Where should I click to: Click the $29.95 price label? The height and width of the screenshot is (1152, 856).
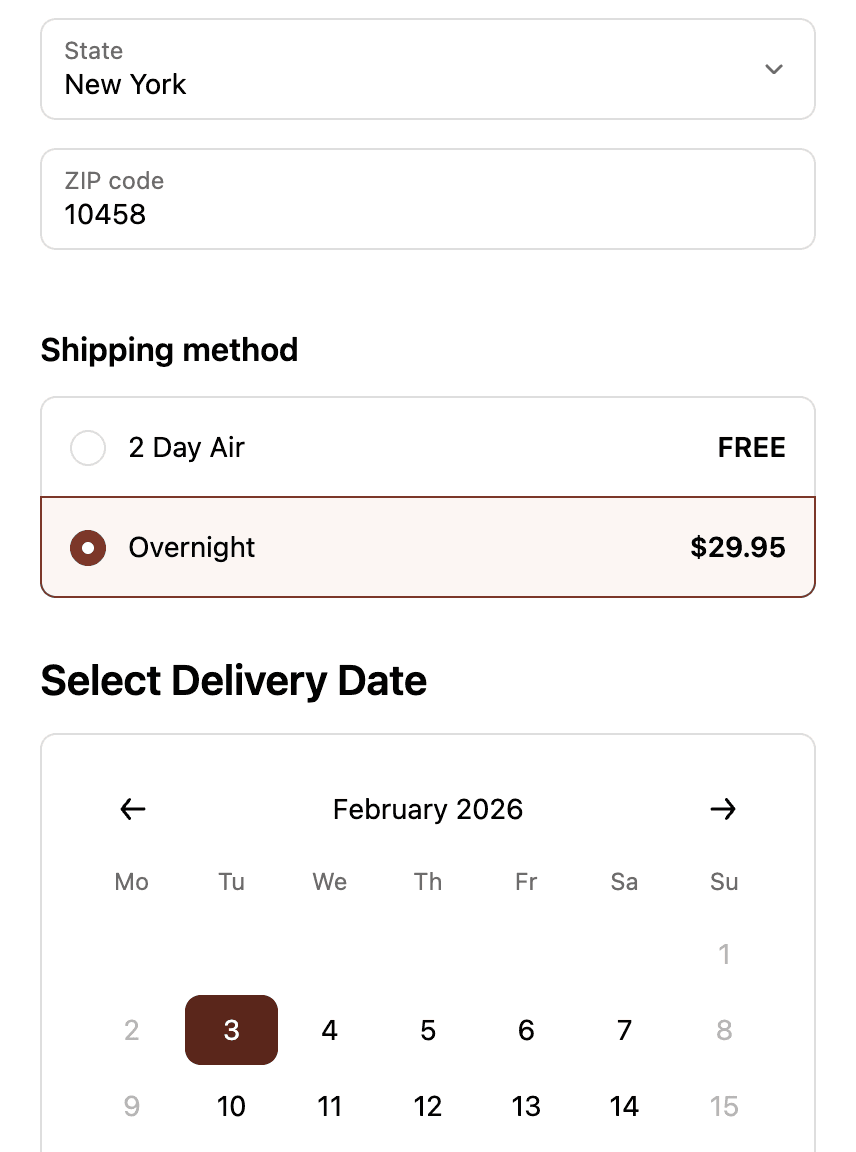[x=738, y=548]
